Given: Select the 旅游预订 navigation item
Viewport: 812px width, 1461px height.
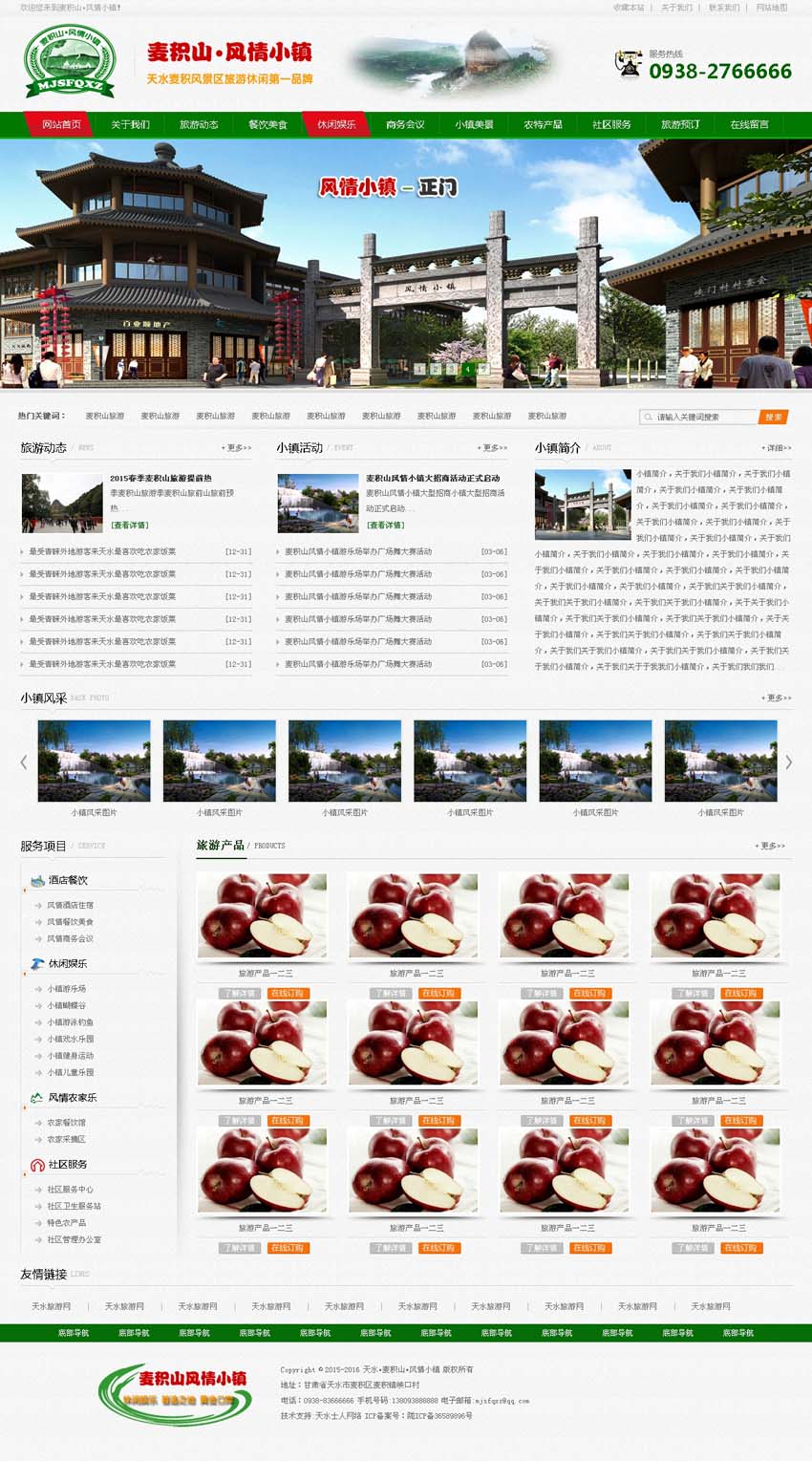Looking at the screenshot, I should coord(680,124).
